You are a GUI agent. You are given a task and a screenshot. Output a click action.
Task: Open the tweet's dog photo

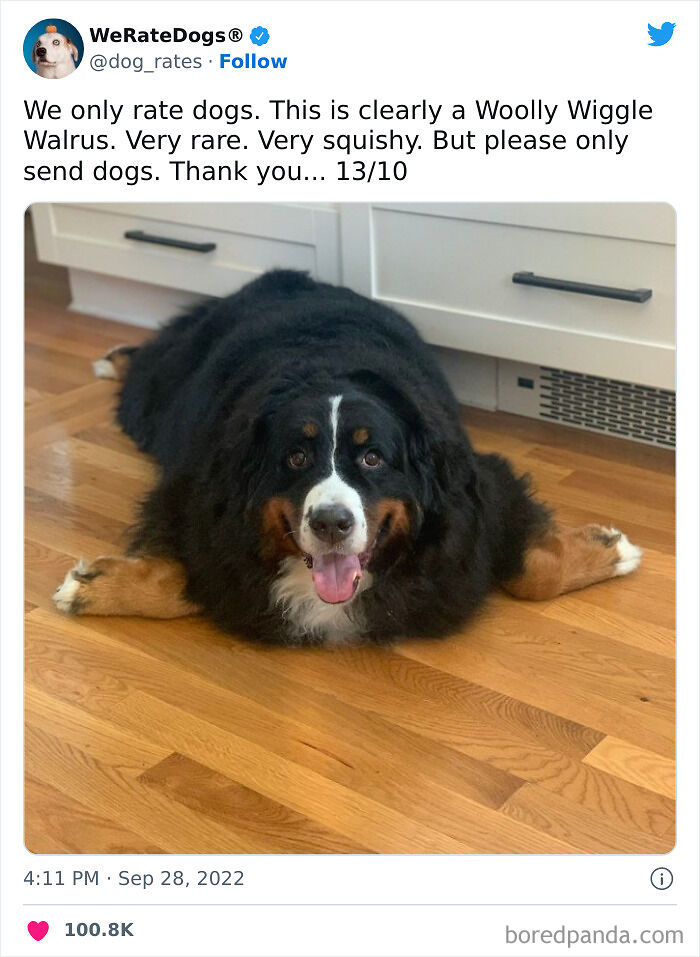[x=350, y=528]
